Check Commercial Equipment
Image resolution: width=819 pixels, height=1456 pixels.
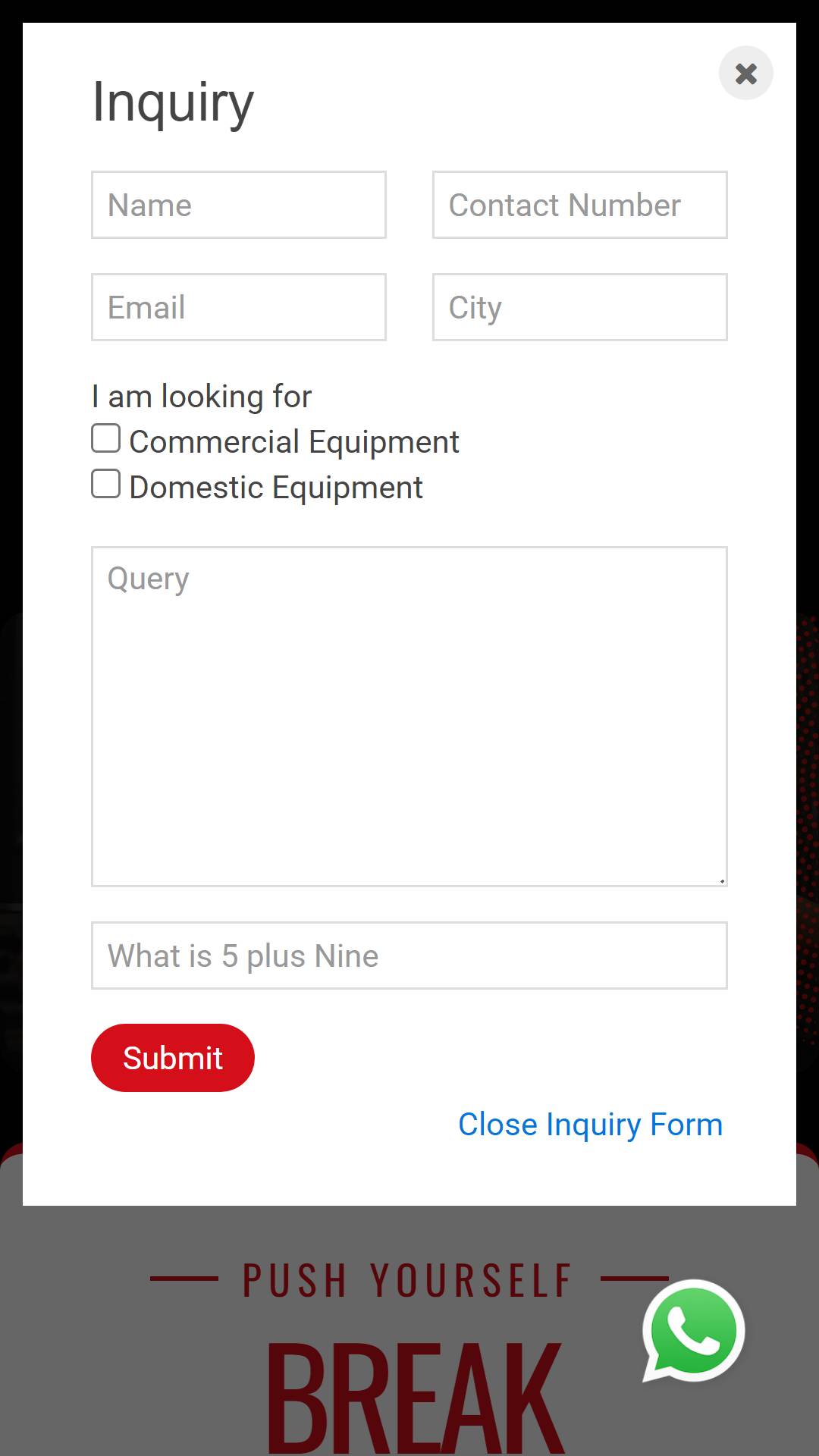[x=105, y=438]
